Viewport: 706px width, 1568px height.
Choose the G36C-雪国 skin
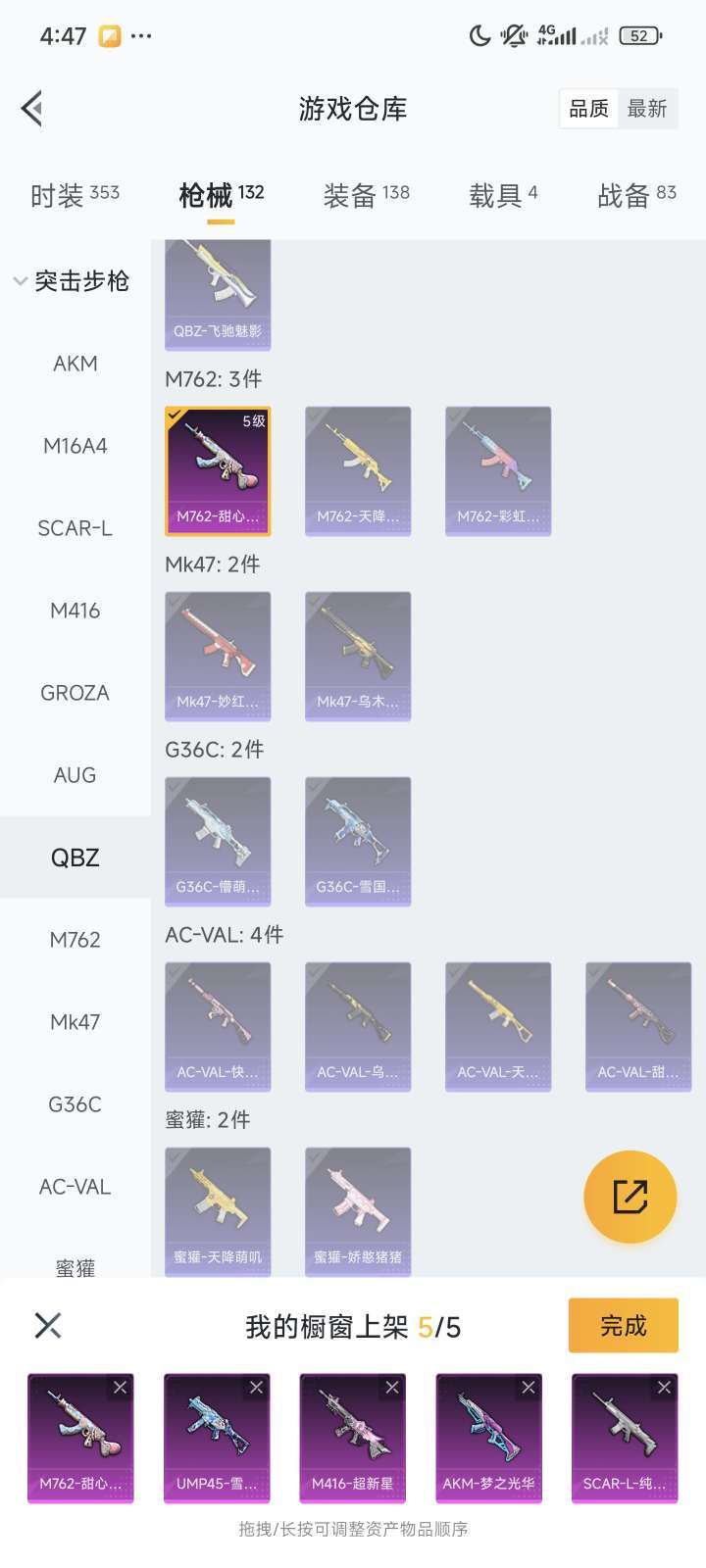tap(358, 842)
